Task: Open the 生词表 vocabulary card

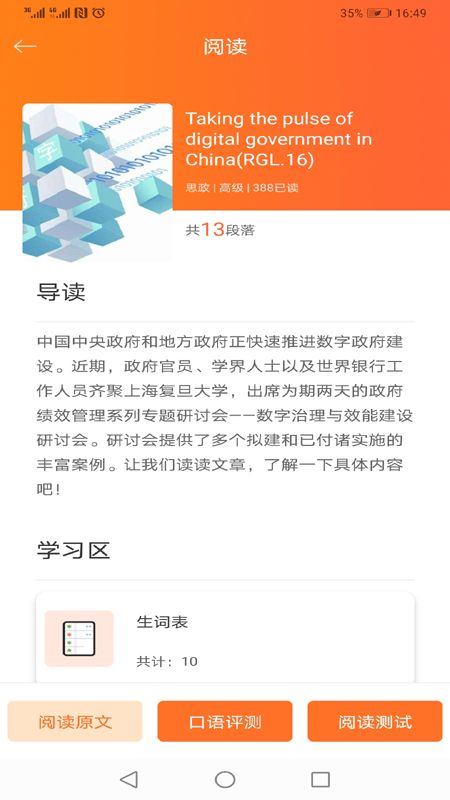Action: point(225,638)
